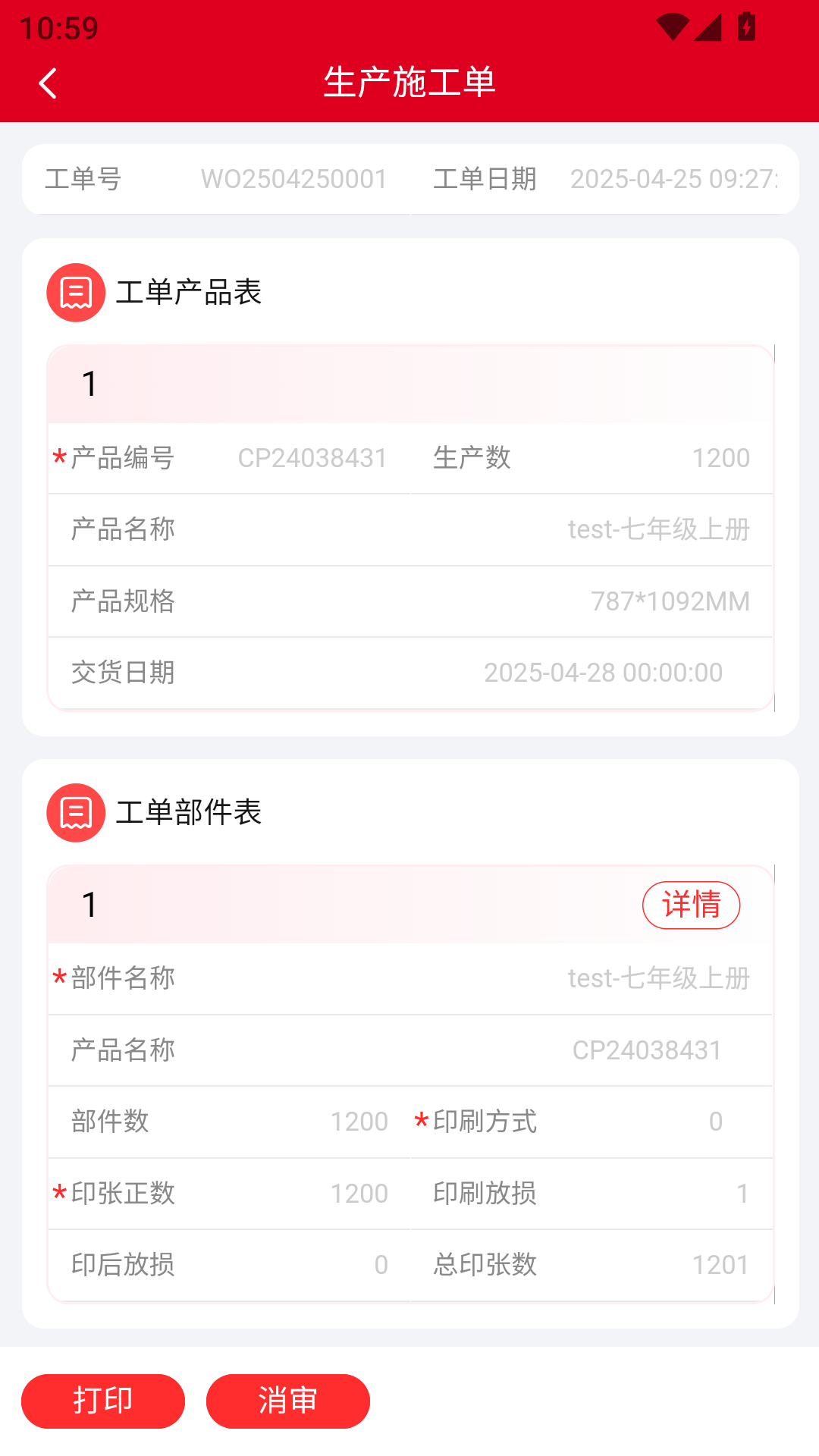The height and width of the screenshot is (1456, 819).
Task: Select work order number WO2504250001
Action: [x=294, y=179]
